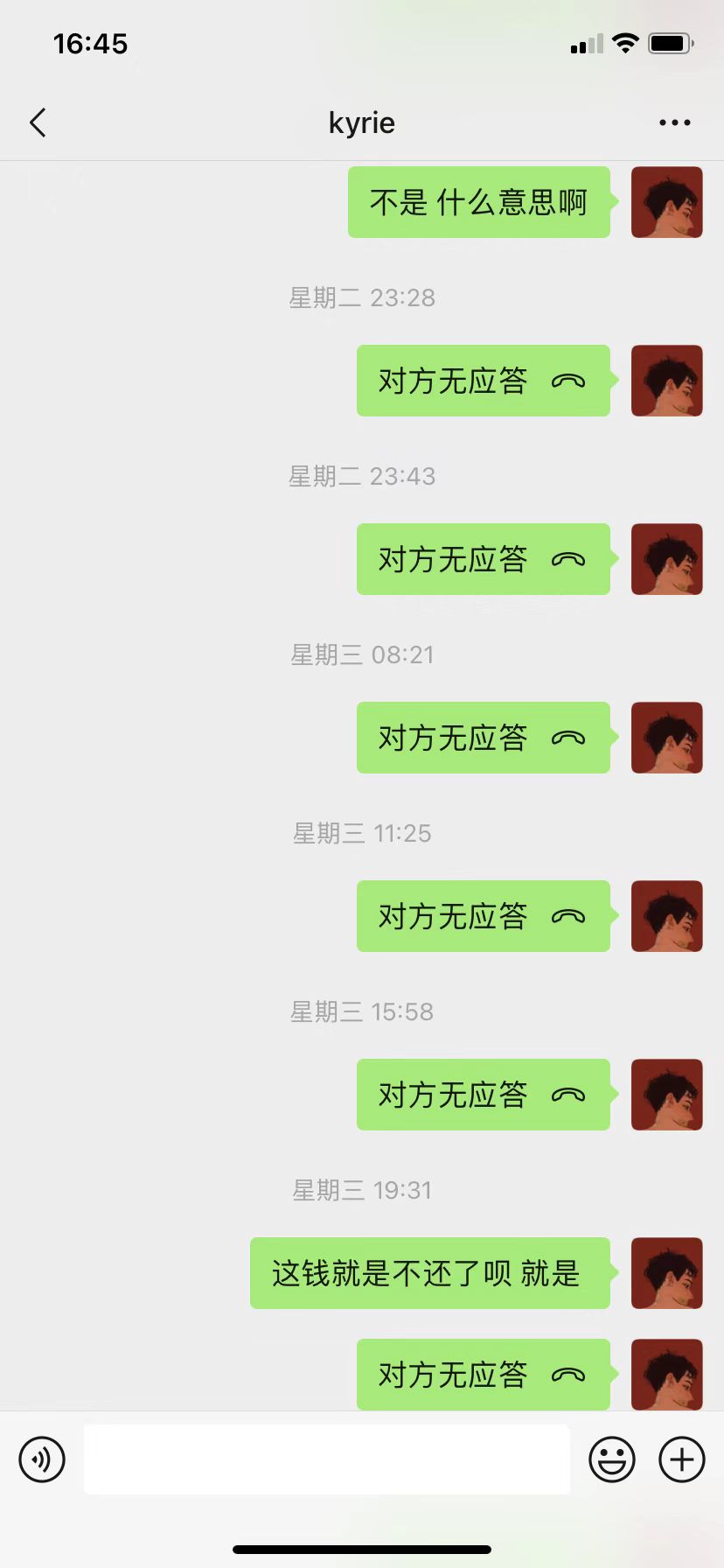Open the emoji sticker panel
724x1568 pixels.
611,1459
